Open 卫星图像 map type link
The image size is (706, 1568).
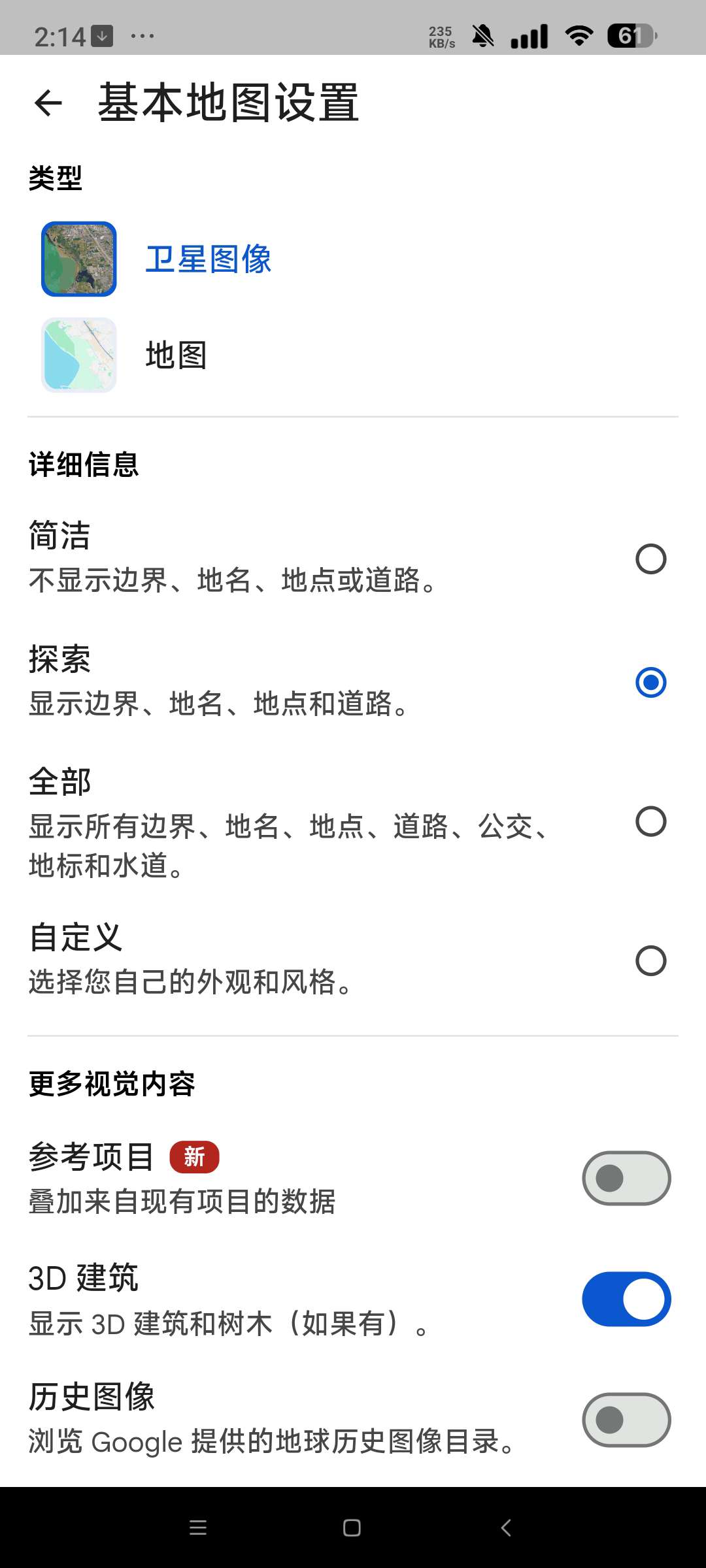click(x=208, y=259)
